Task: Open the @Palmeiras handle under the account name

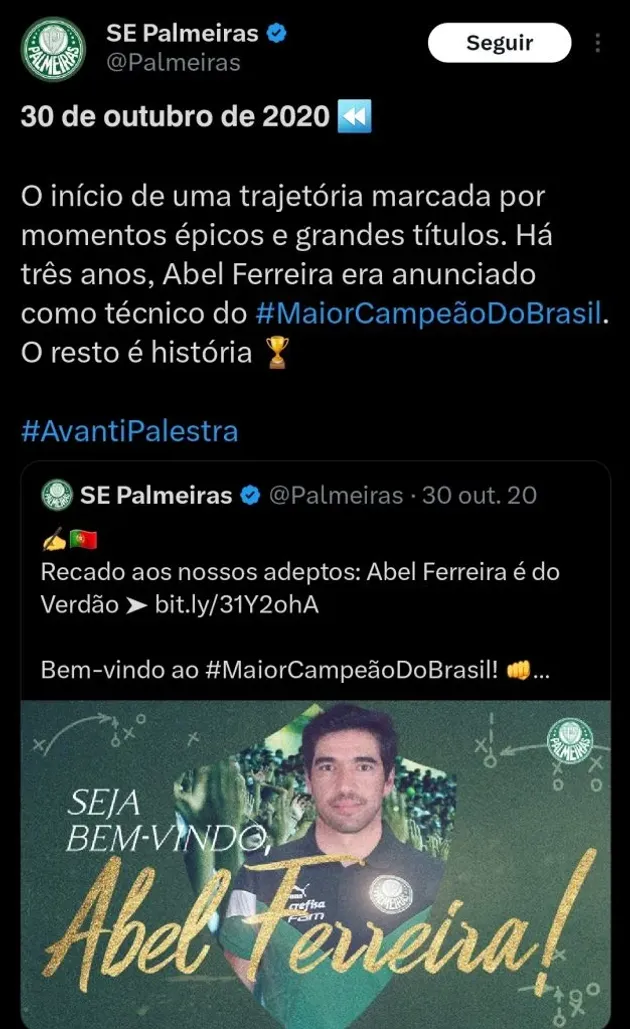Action: [173, 62]
